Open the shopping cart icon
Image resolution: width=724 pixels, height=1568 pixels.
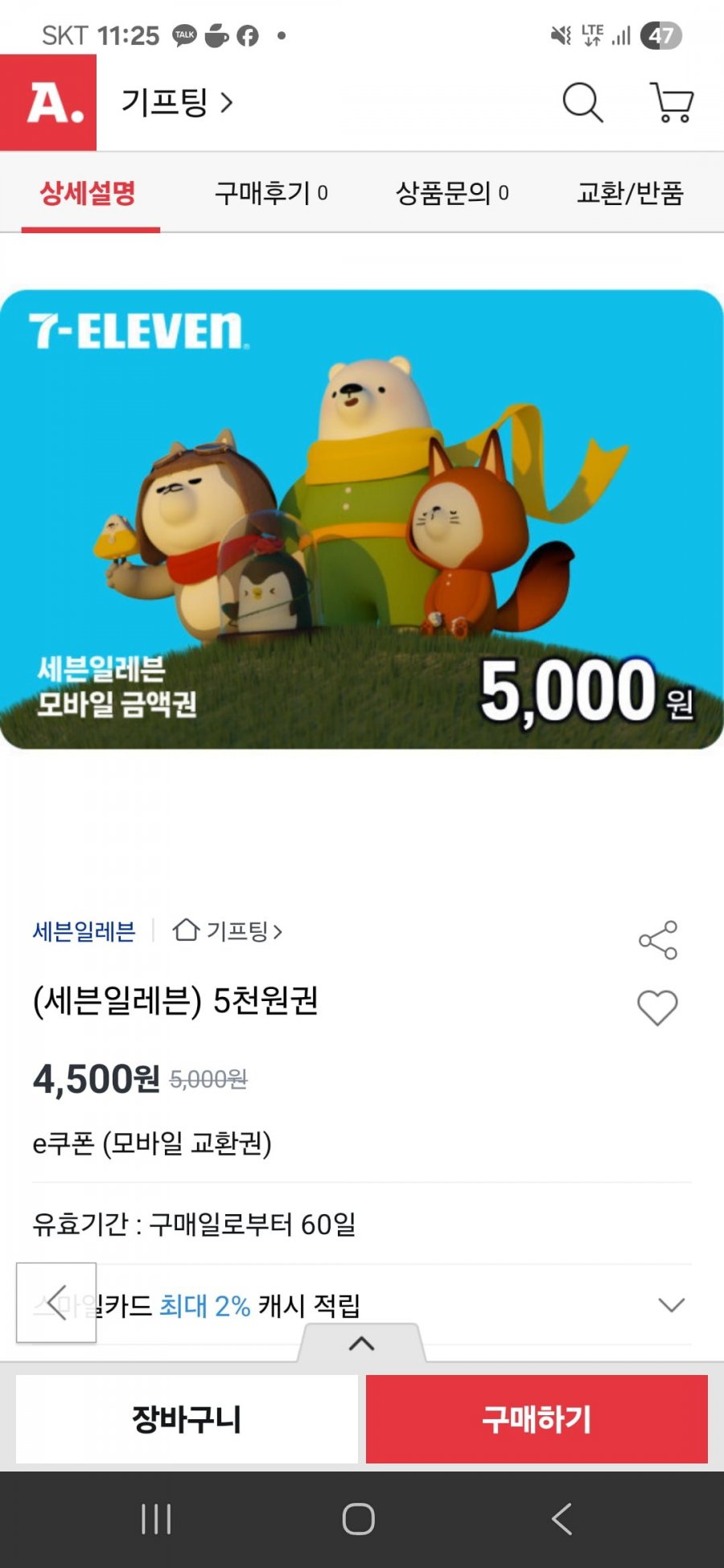click(x=672, y=102)
